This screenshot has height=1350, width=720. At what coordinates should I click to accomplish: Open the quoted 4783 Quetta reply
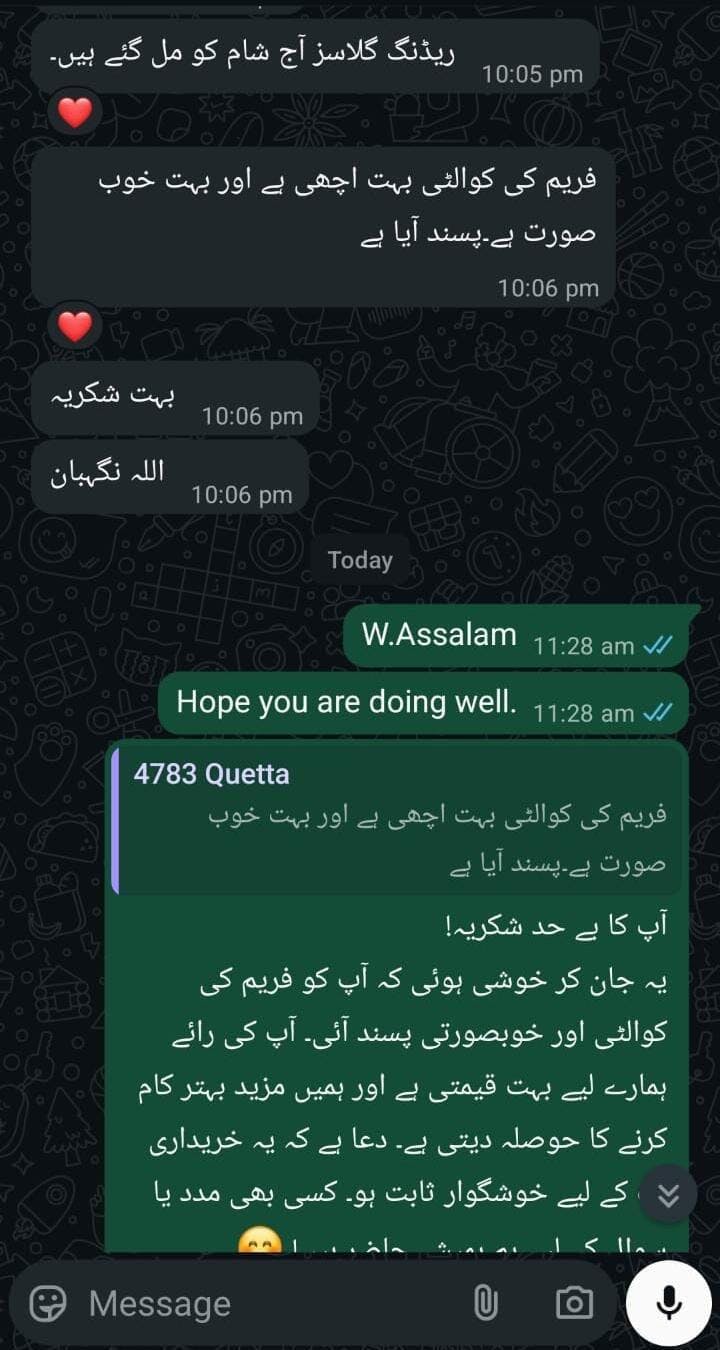click(x=398, y=820)
